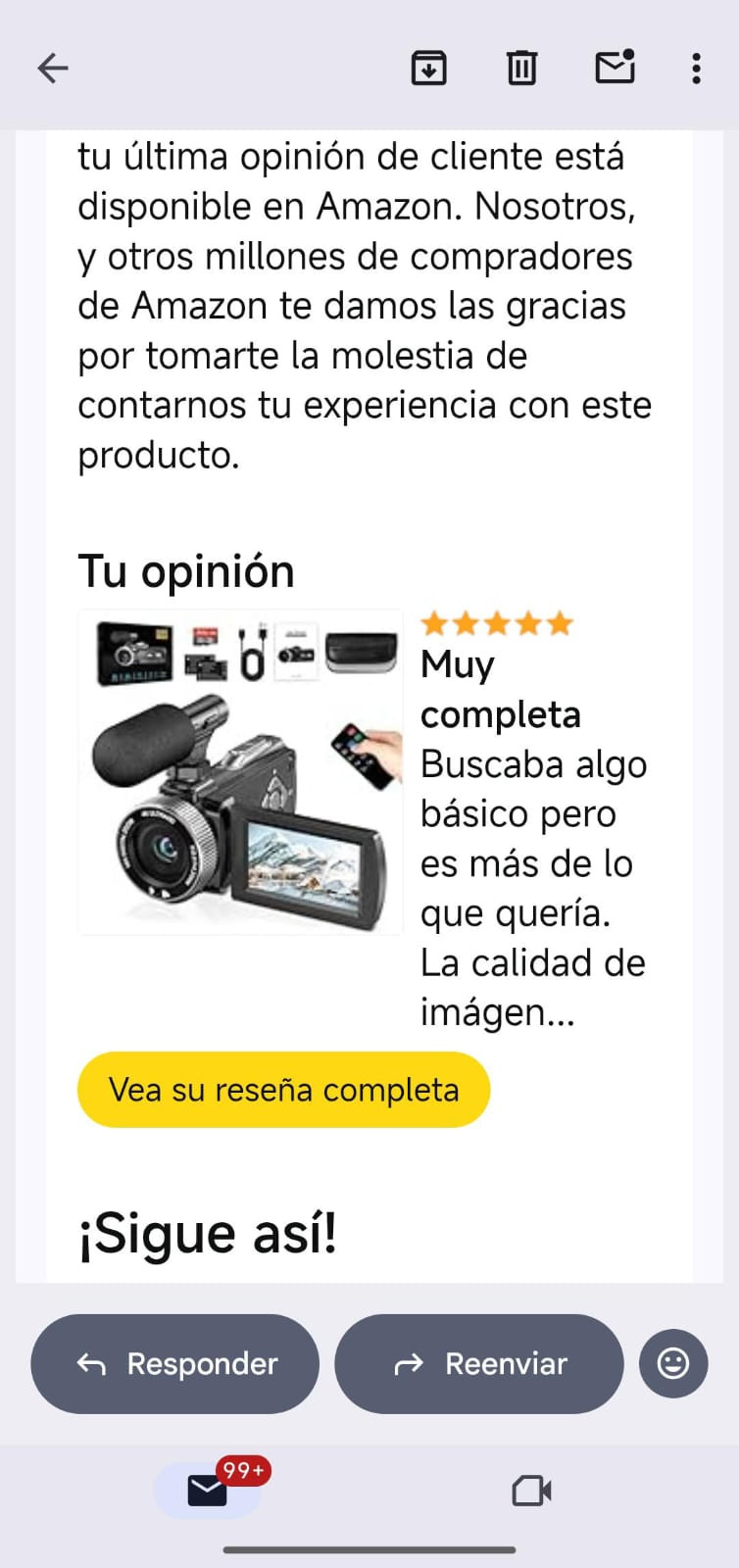Archive this email
This screenshot has width=739, height=1568.
[x=428, y=68]
